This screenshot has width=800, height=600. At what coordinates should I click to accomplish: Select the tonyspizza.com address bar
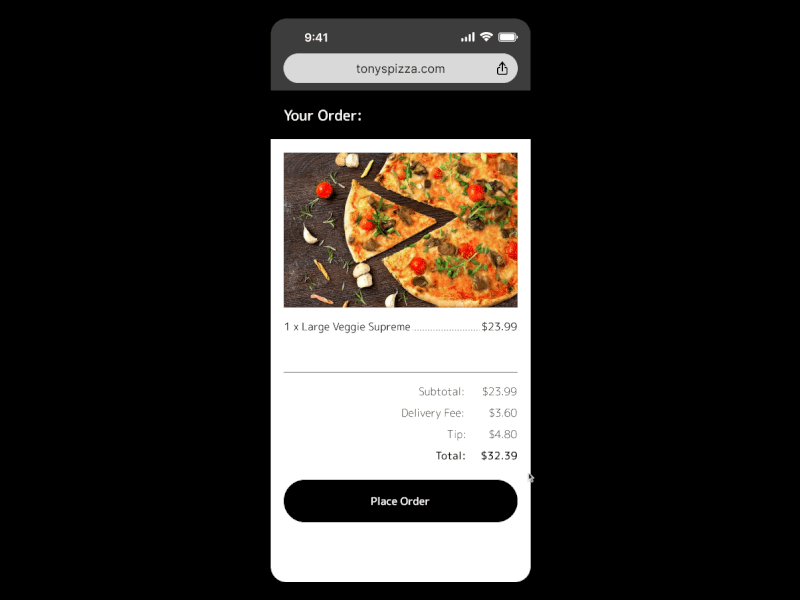400,69
